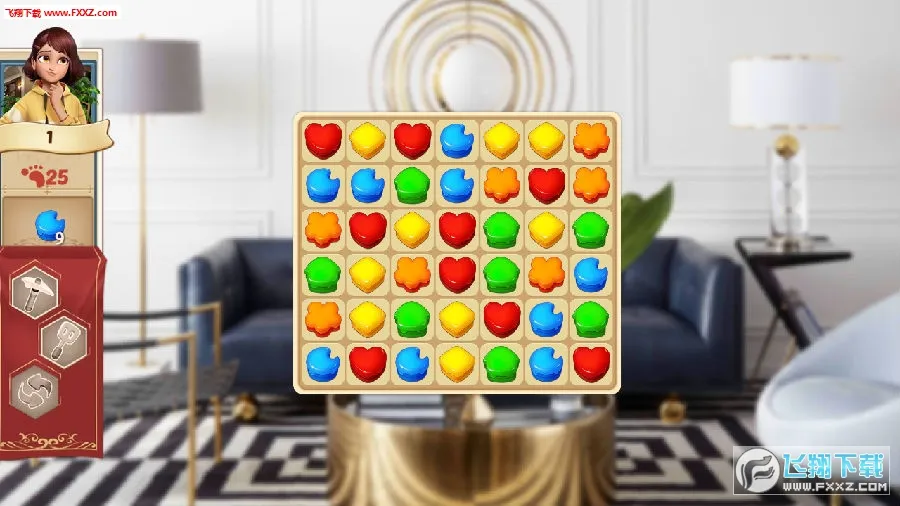Activate the pickaxe booster
Viewport: 900px width, 506px height.
(33, 291)
